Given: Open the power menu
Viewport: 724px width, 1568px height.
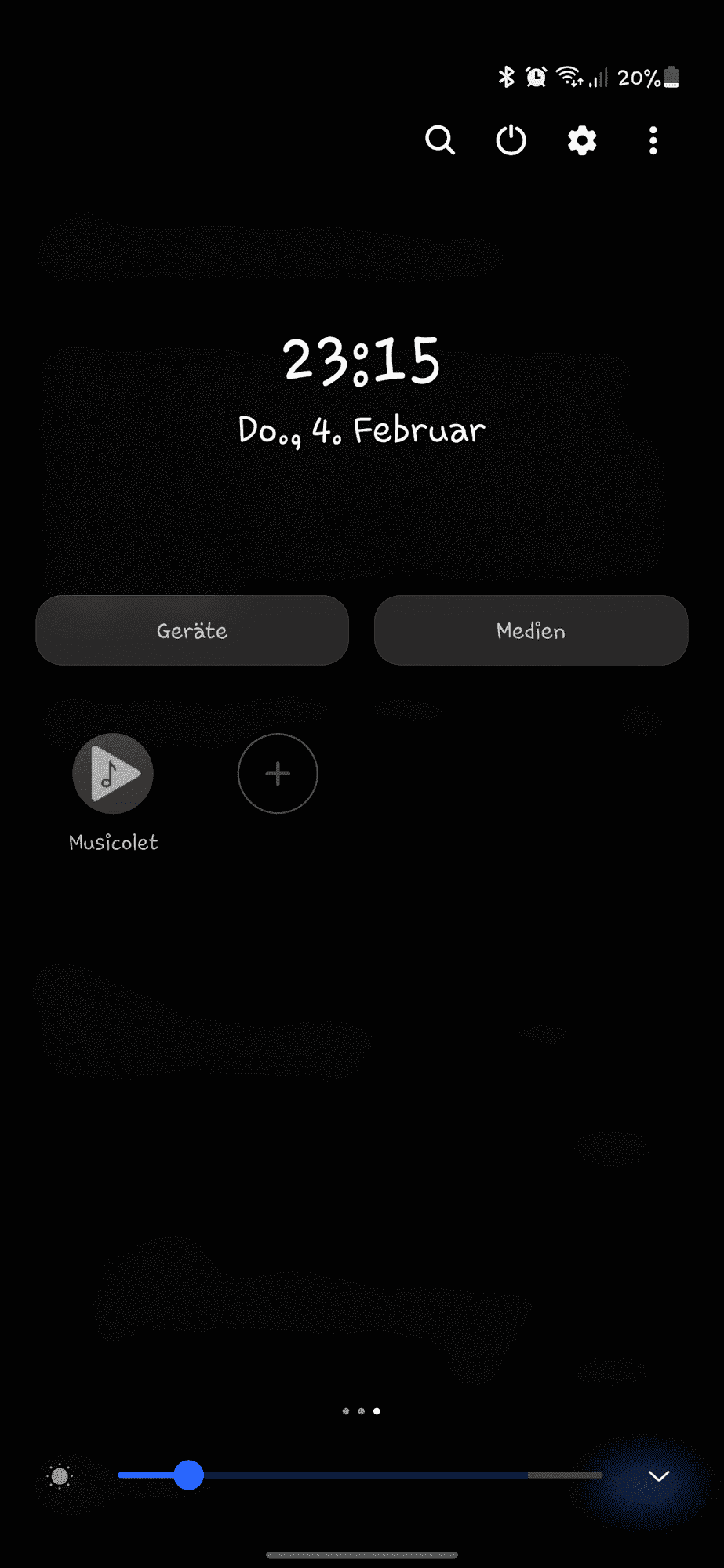Looking at the screenshot, I should 511,141.
